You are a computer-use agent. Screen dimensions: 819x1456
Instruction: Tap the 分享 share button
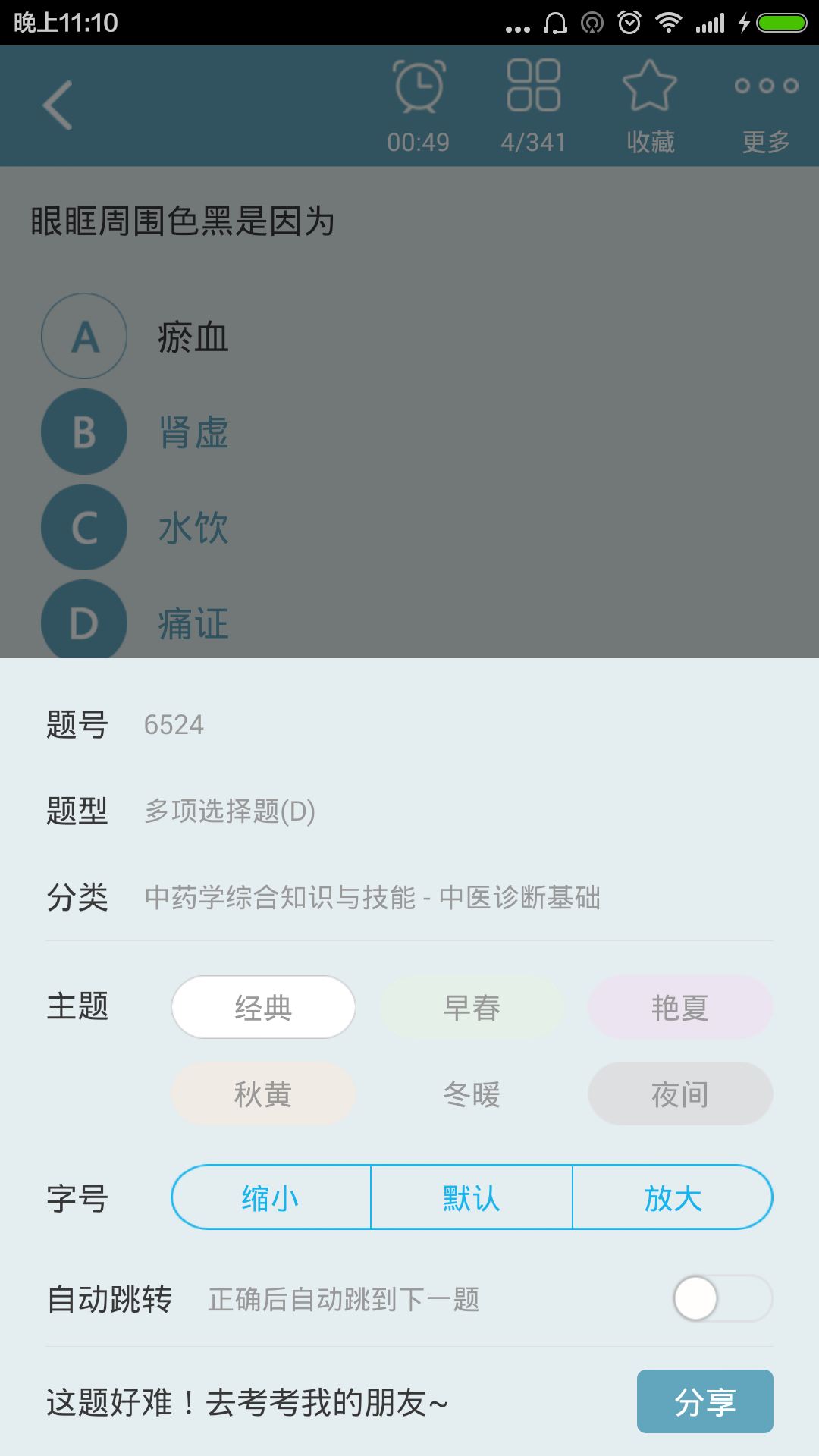(x=704, y=1401)
